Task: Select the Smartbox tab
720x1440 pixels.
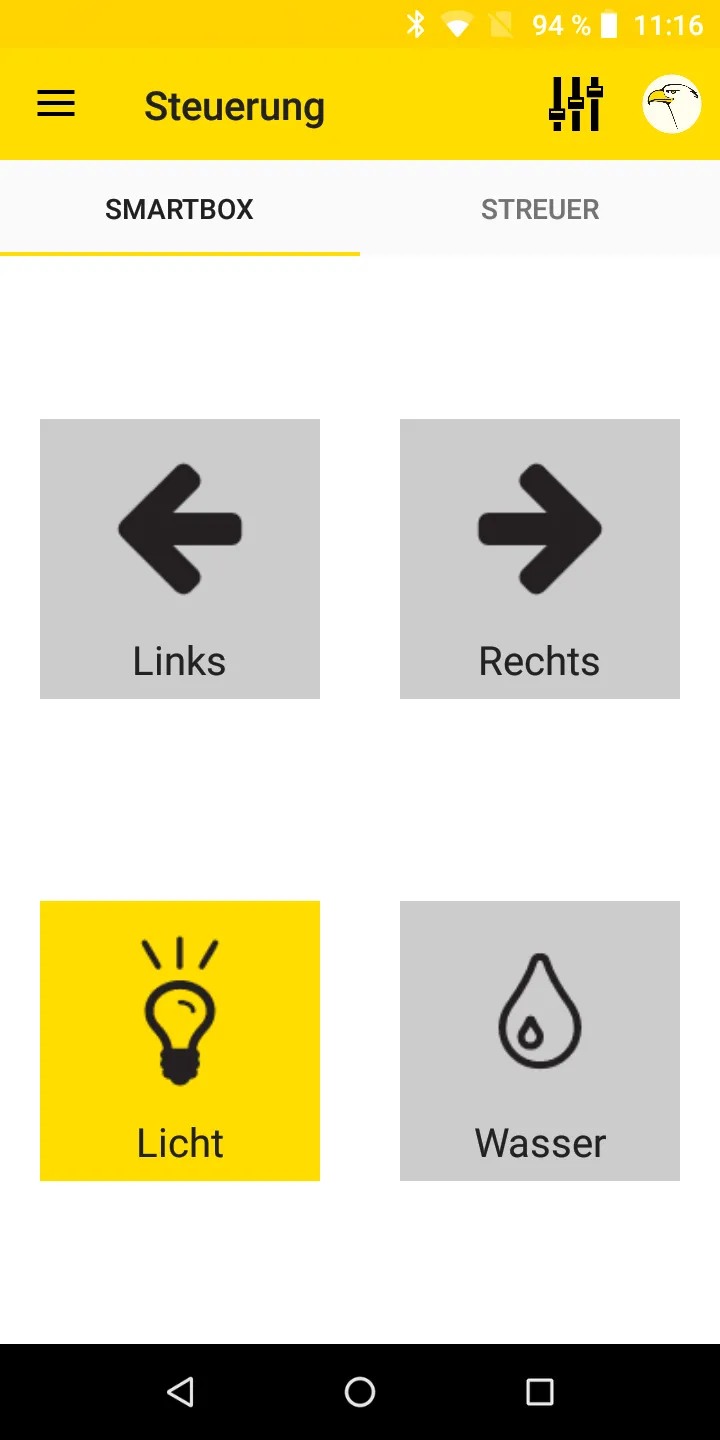Action: point(180,209)
